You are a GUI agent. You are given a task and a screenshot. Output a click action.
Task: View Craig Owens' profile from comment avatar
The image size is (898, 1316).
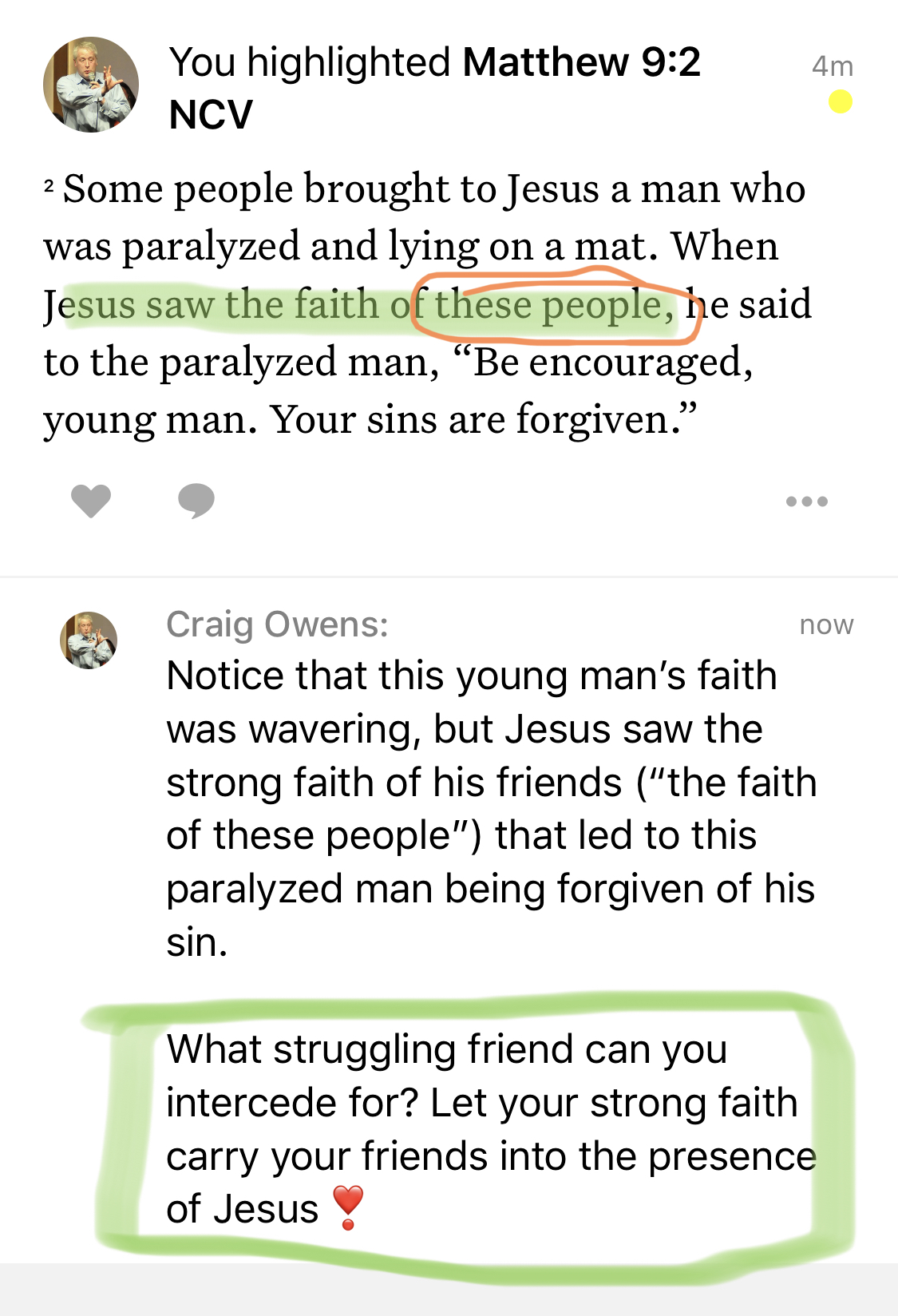tap(89, 640)
